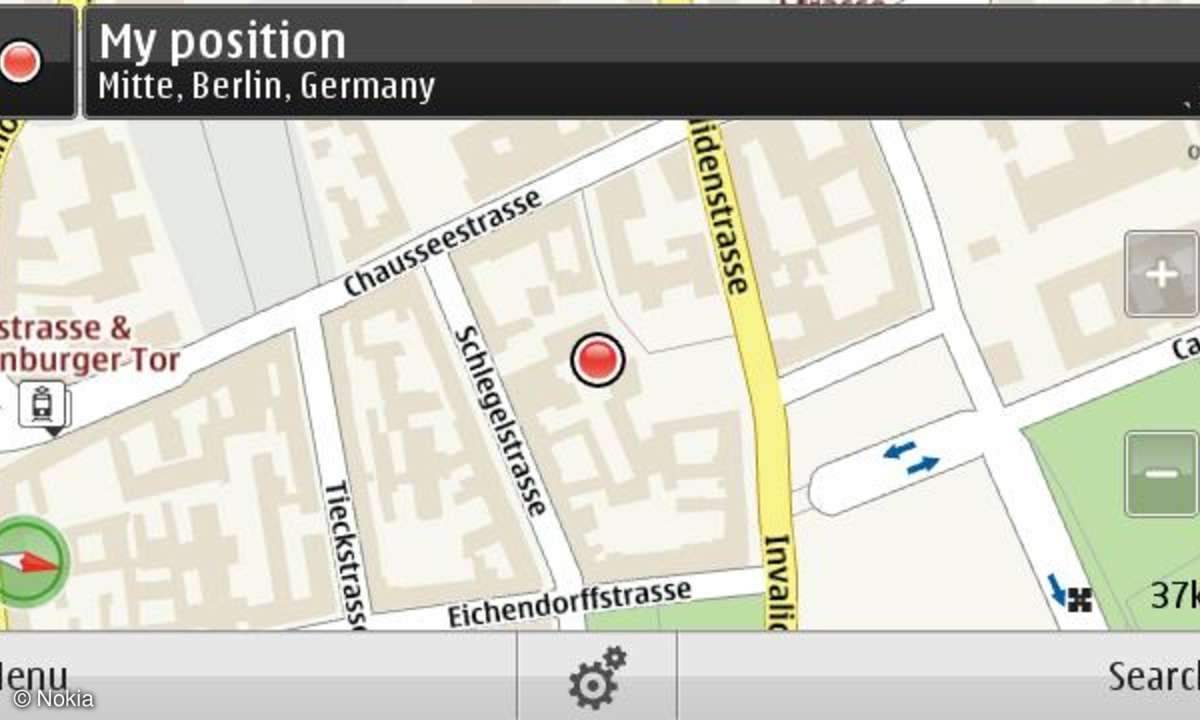Zoom out with the minus button

tap(1161, 473)
